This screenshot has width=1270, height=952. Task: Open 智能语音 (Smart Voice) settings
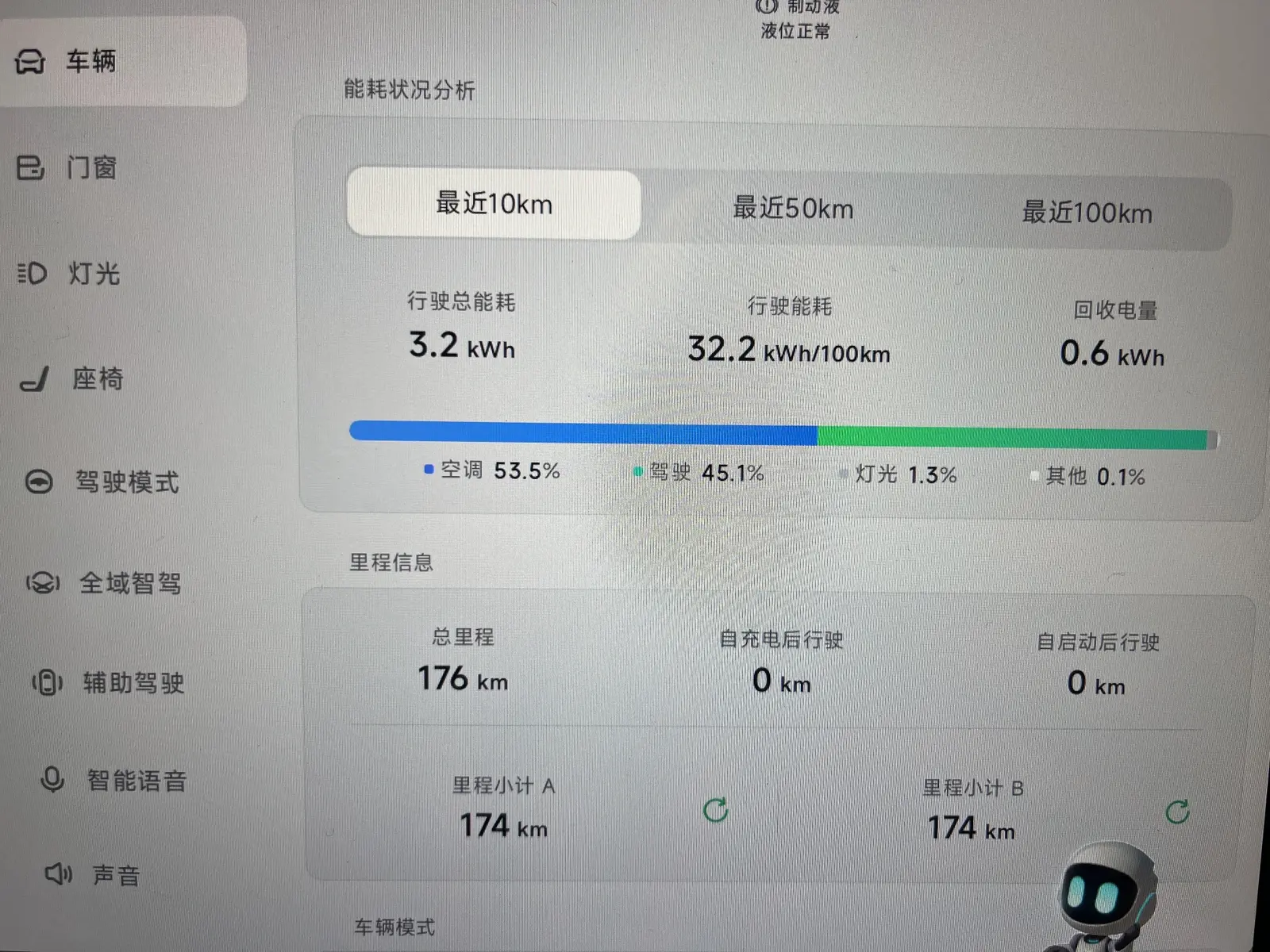(x=135, y=781)
